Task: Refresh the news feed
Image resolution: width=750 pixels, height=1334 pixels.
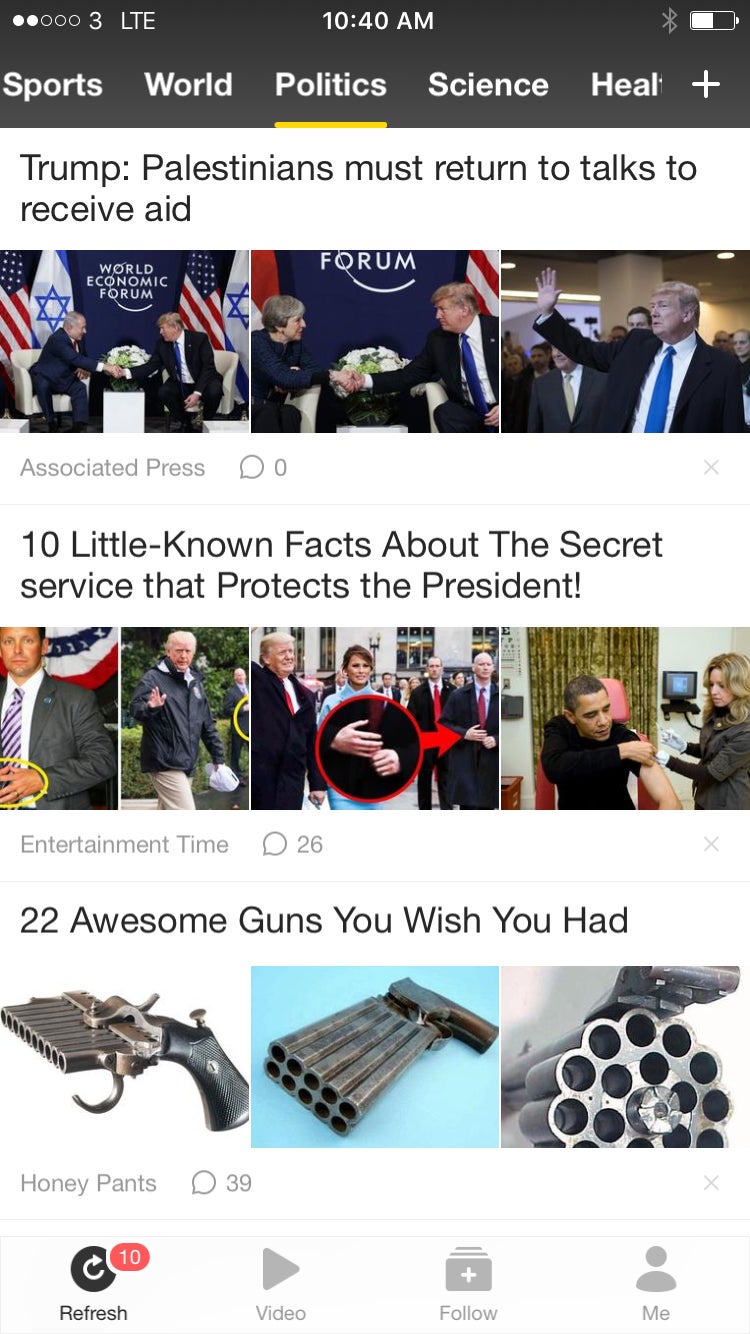Action: pyautogui.click(x=93, y=1284)
